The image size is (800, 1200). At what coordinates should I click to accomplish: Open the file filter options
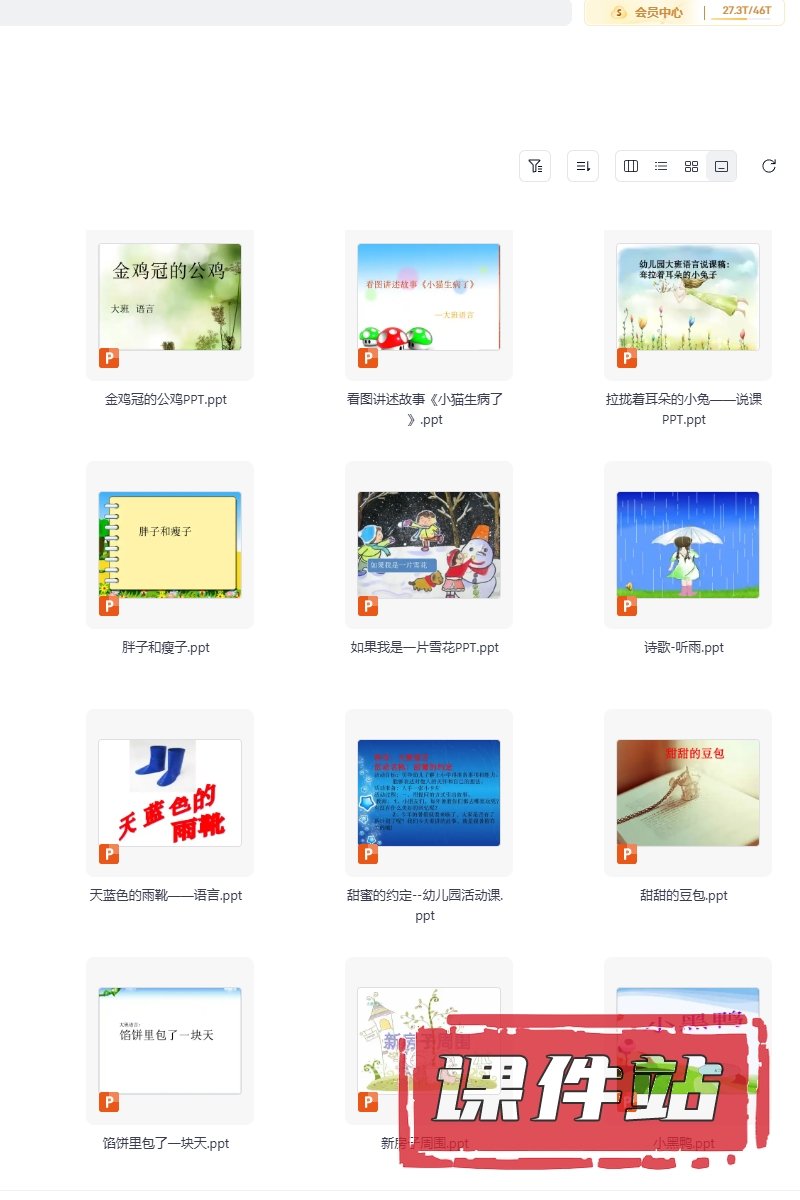[535, 166]
